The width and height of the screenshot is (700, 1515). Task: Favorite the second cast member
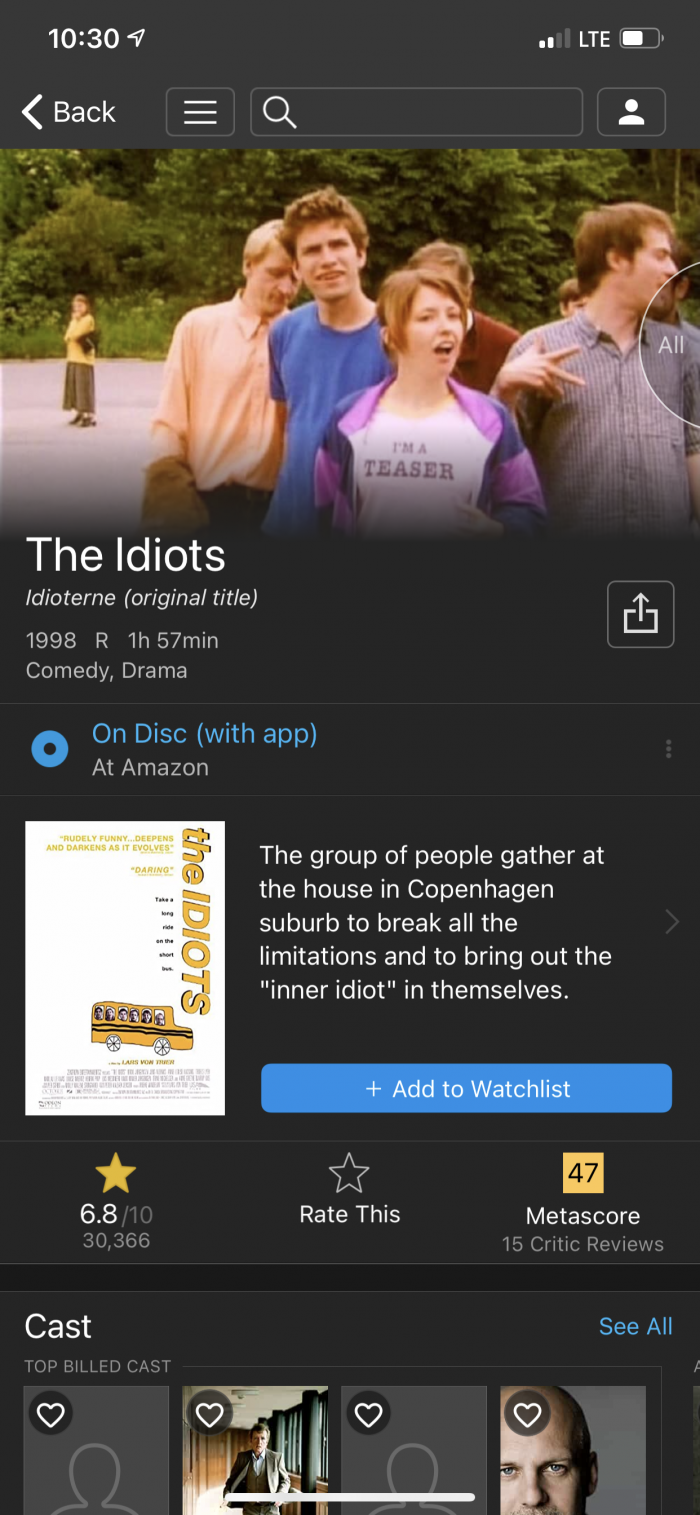point(209,1413)
